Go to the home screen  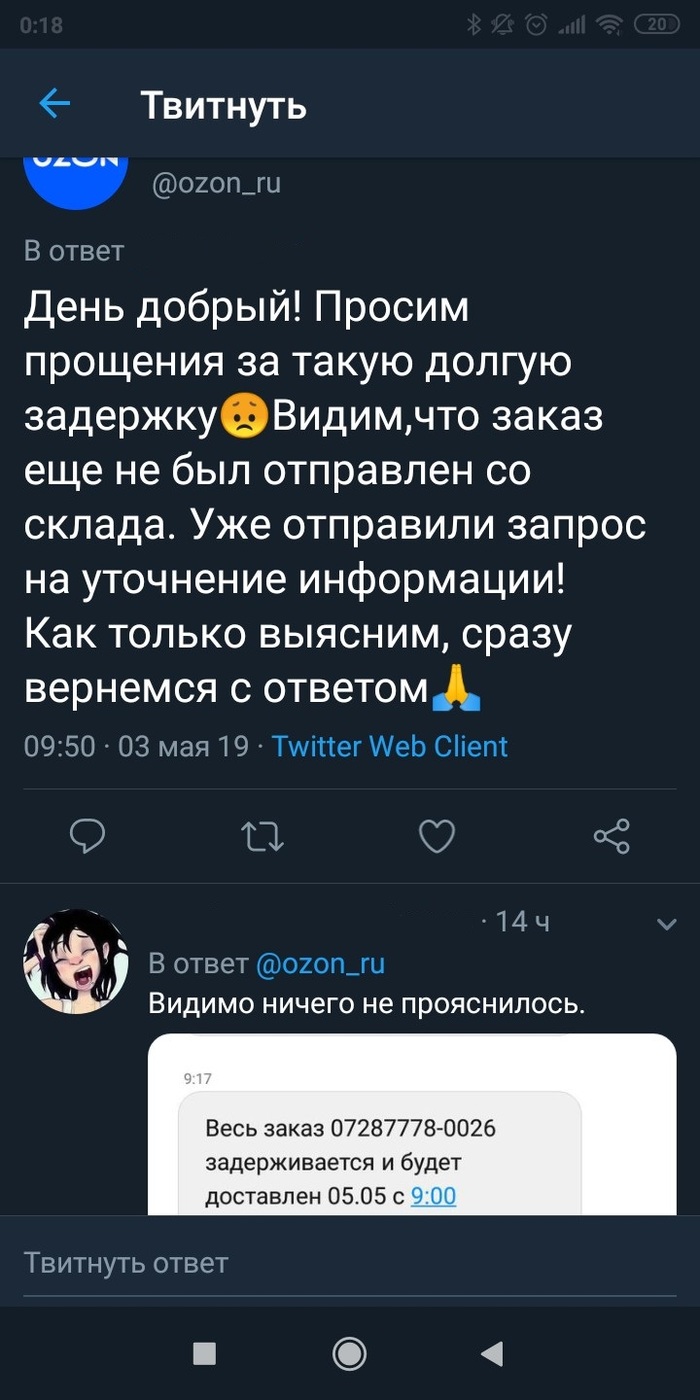[349, 1354]
